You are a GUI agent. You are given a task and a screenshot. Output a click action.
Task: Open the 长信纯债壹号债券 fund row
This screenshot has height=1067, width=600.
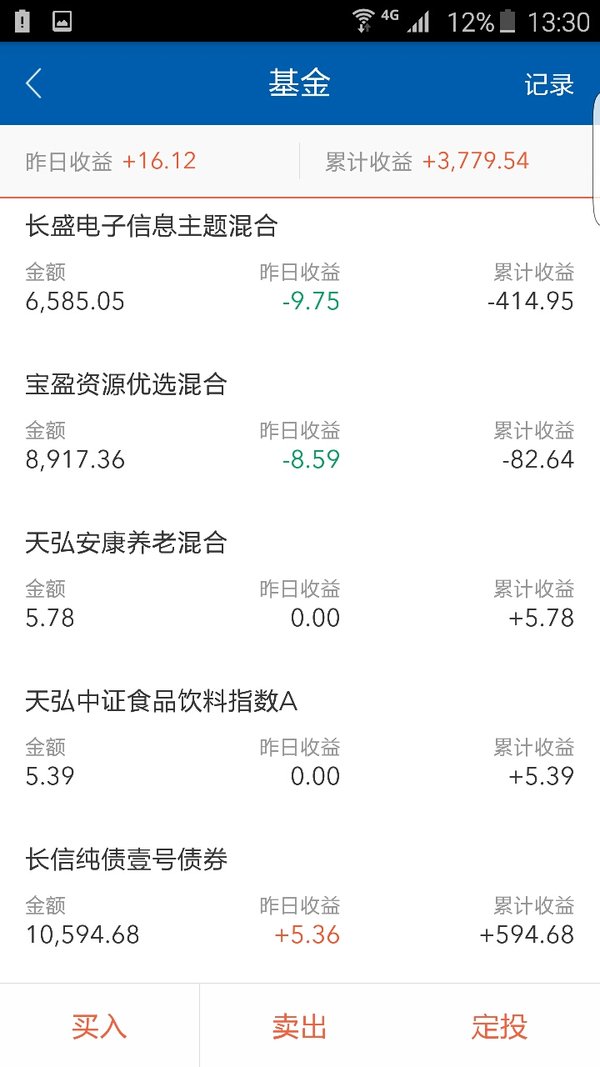click(300, 898)
